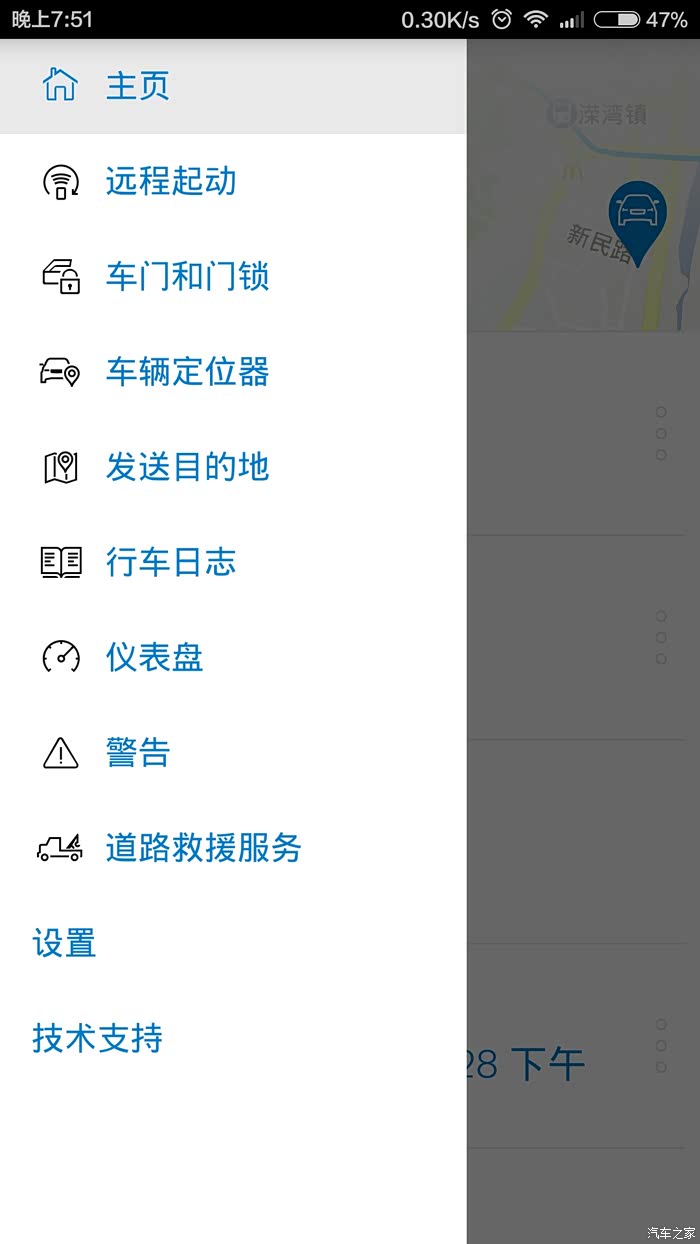This screenshot has height=1244, width=700.
Task: Select 车门和门锁 doors and locks
Action: pyautogui.click(x=187, y=277)
